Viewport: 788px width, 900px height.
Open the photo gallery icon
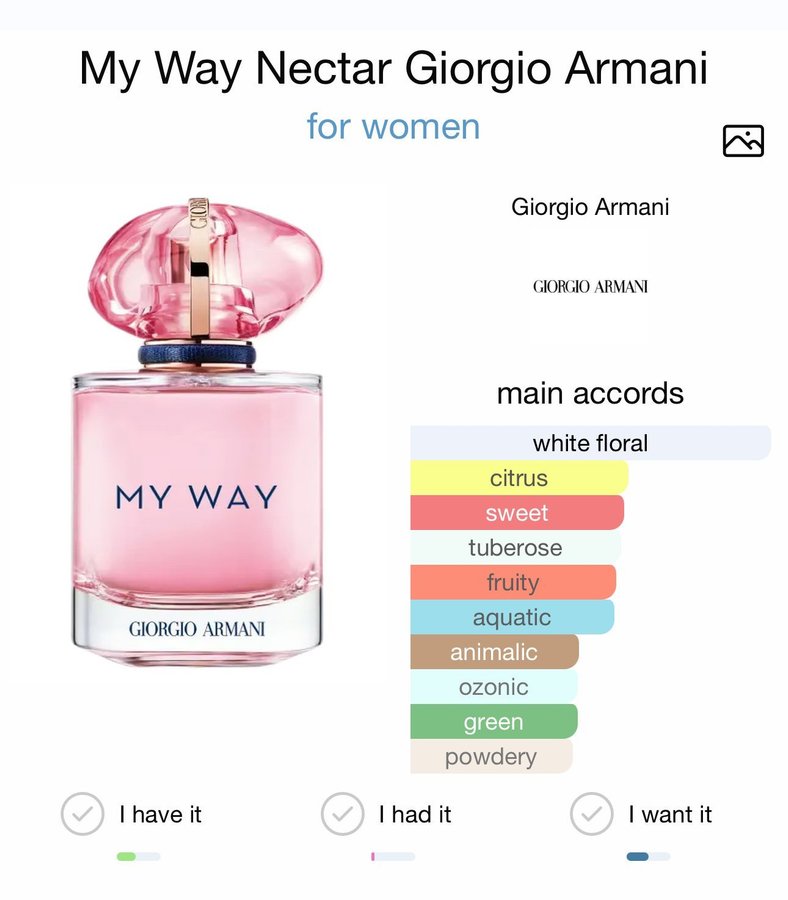click(x=743, y=141)
